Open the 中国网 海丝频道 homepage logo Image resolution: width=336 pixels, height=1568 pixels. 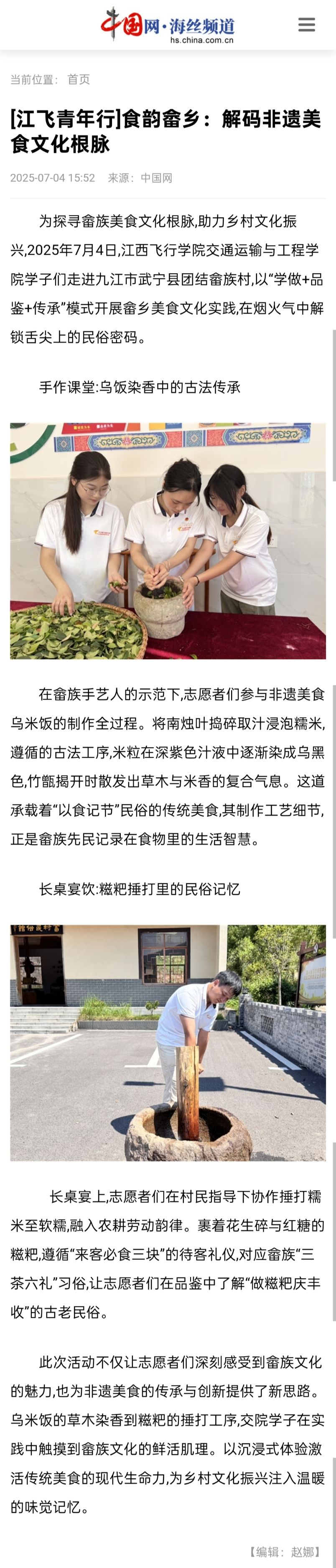(x=168, y=25)
